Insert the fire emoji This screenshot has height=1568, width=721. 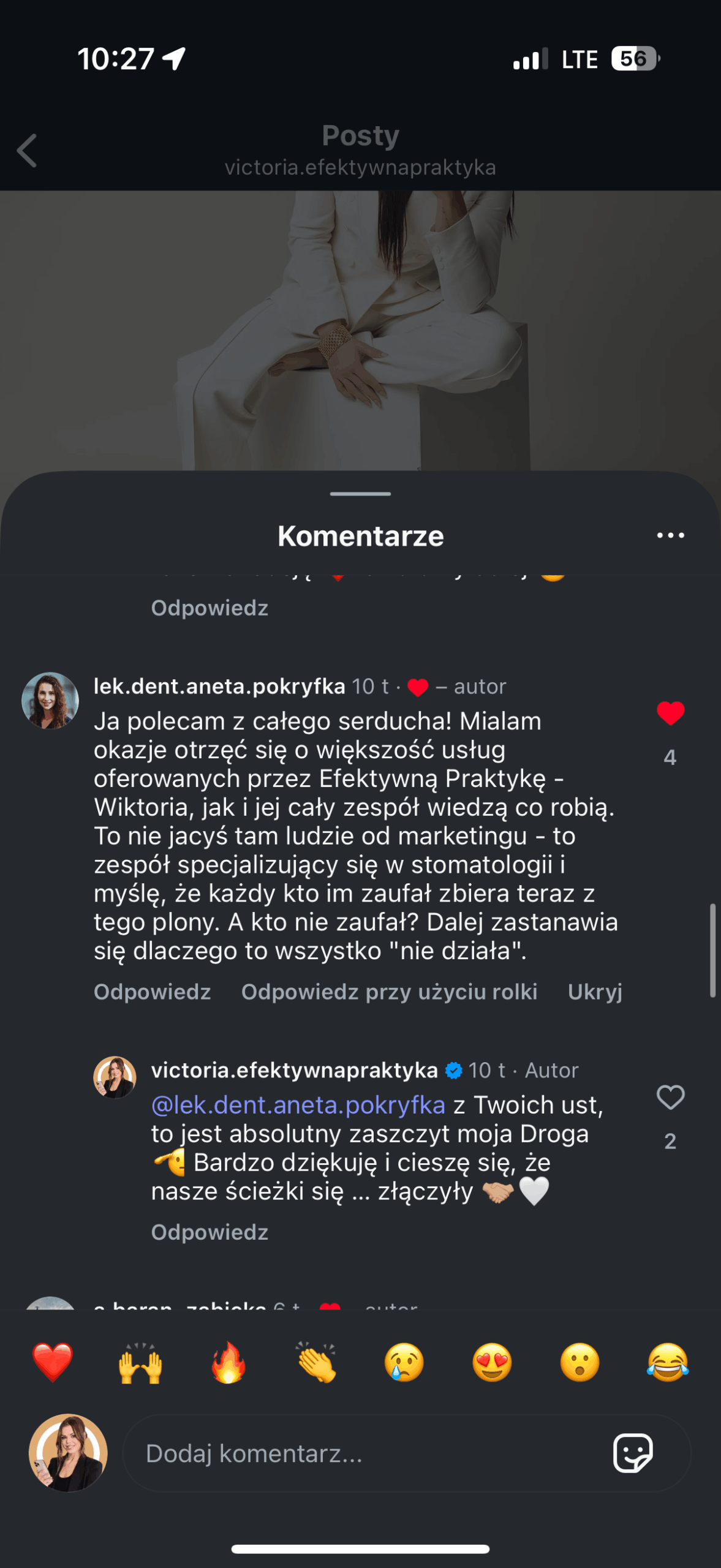pos(228,1362)
